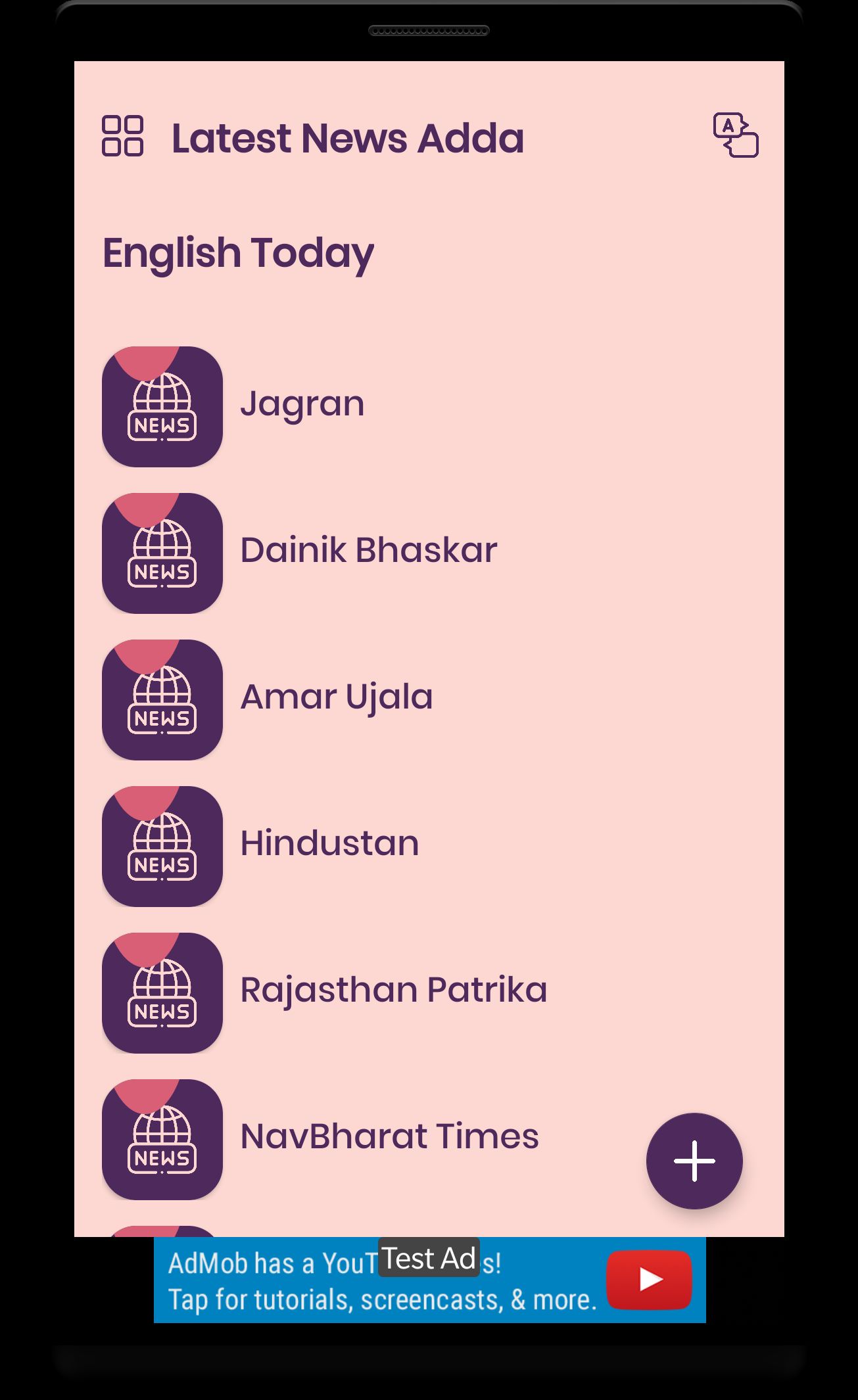858x1400 pixels.
Task: Open Jagran news
Action: point(302,404)
